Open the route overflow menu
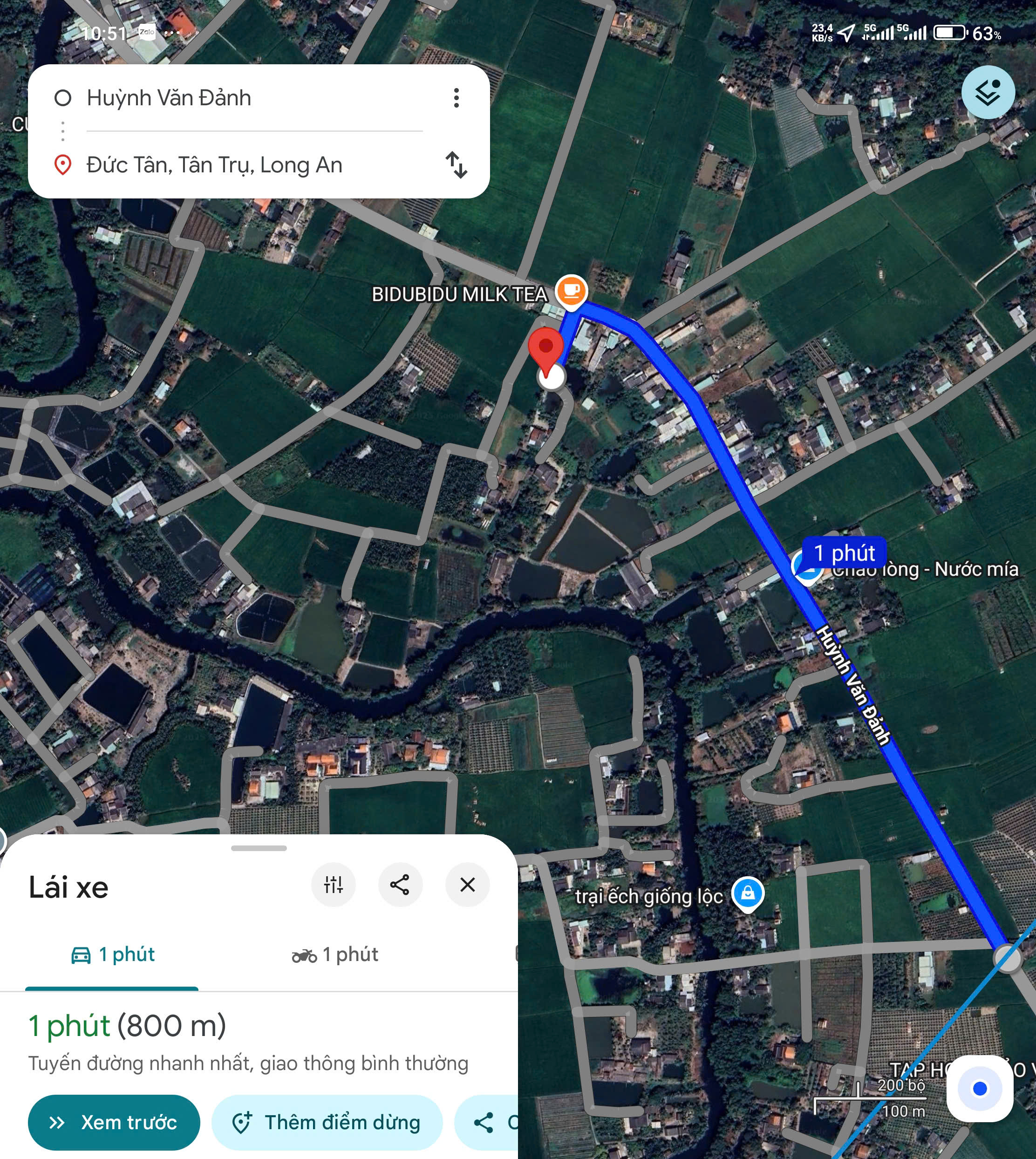The height and width of the screenshot is (1159, 1036). pos(456,98)
